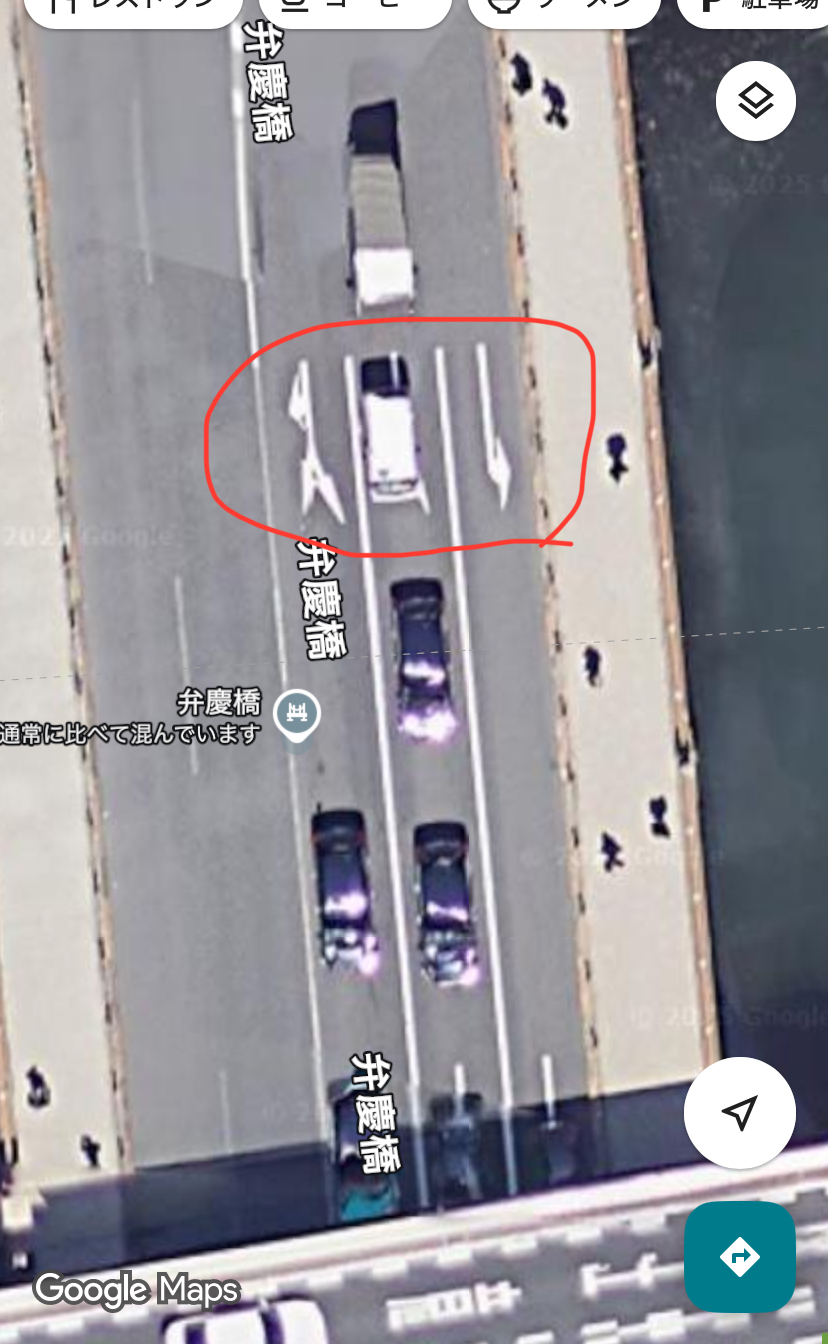Open the 弁慶橋 bridge place marker
Image resolution: width=828 pixels, height=1344 pixels.
(297, 714)
